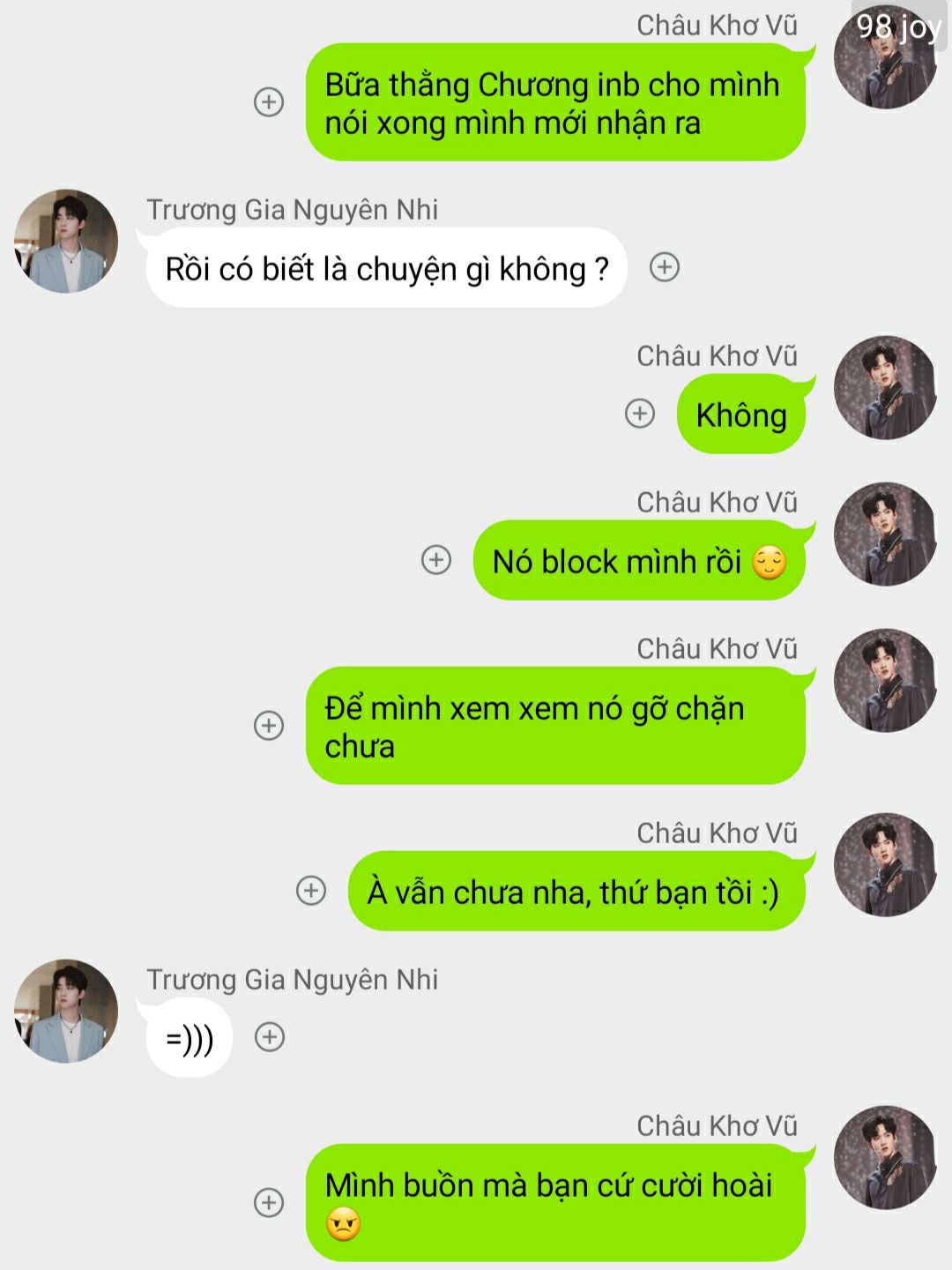The image size is (952, 1270).
Task: Open Trương Gia Nguyên Nhi's avatar by "=)))"
Action: (66, 1011)
